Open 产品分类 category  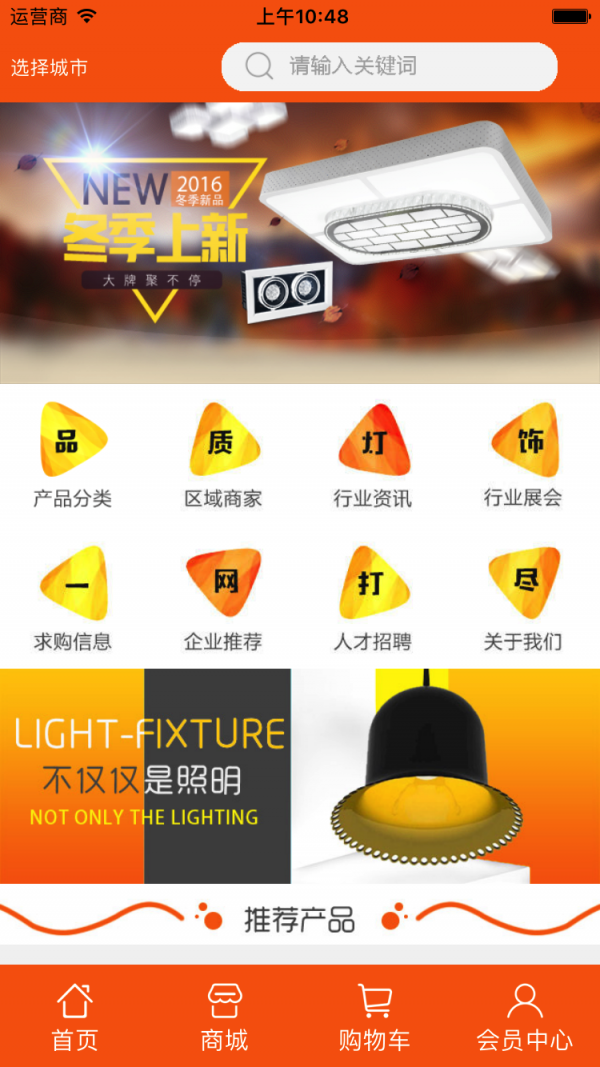[x=73, y=456]
